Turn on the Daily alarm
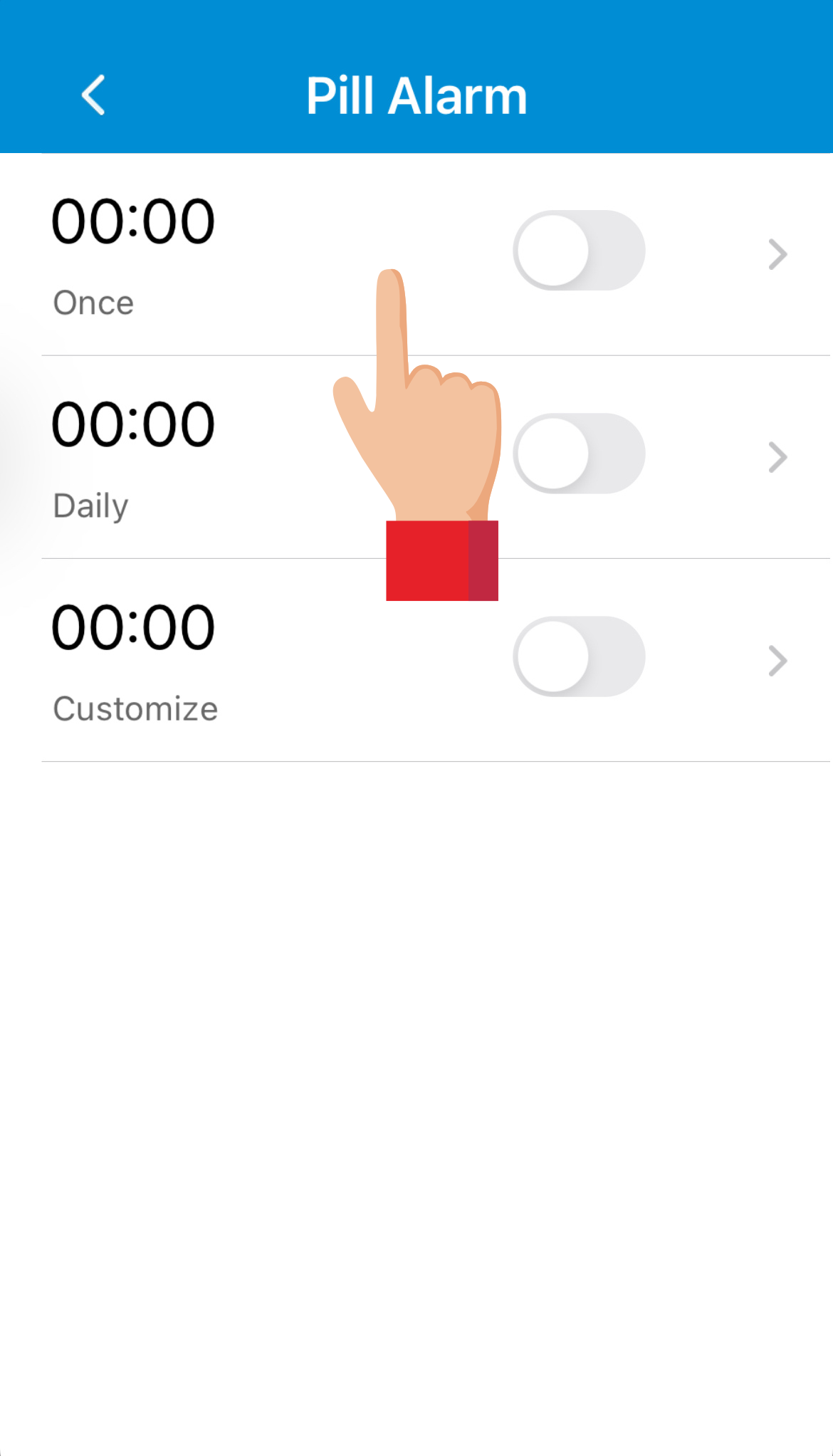This screenshot has height=1456, width=833. pos(578,454)
